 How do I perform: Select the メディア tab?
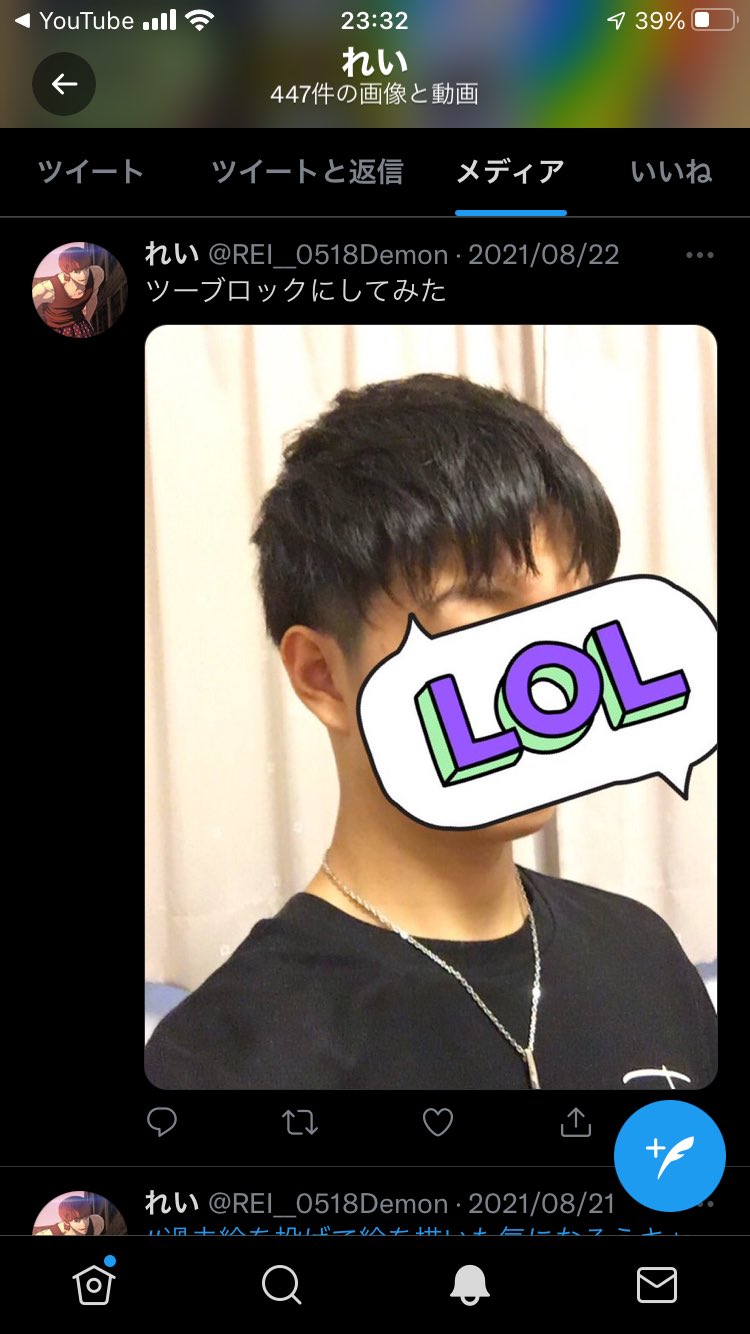click(510, 171)
